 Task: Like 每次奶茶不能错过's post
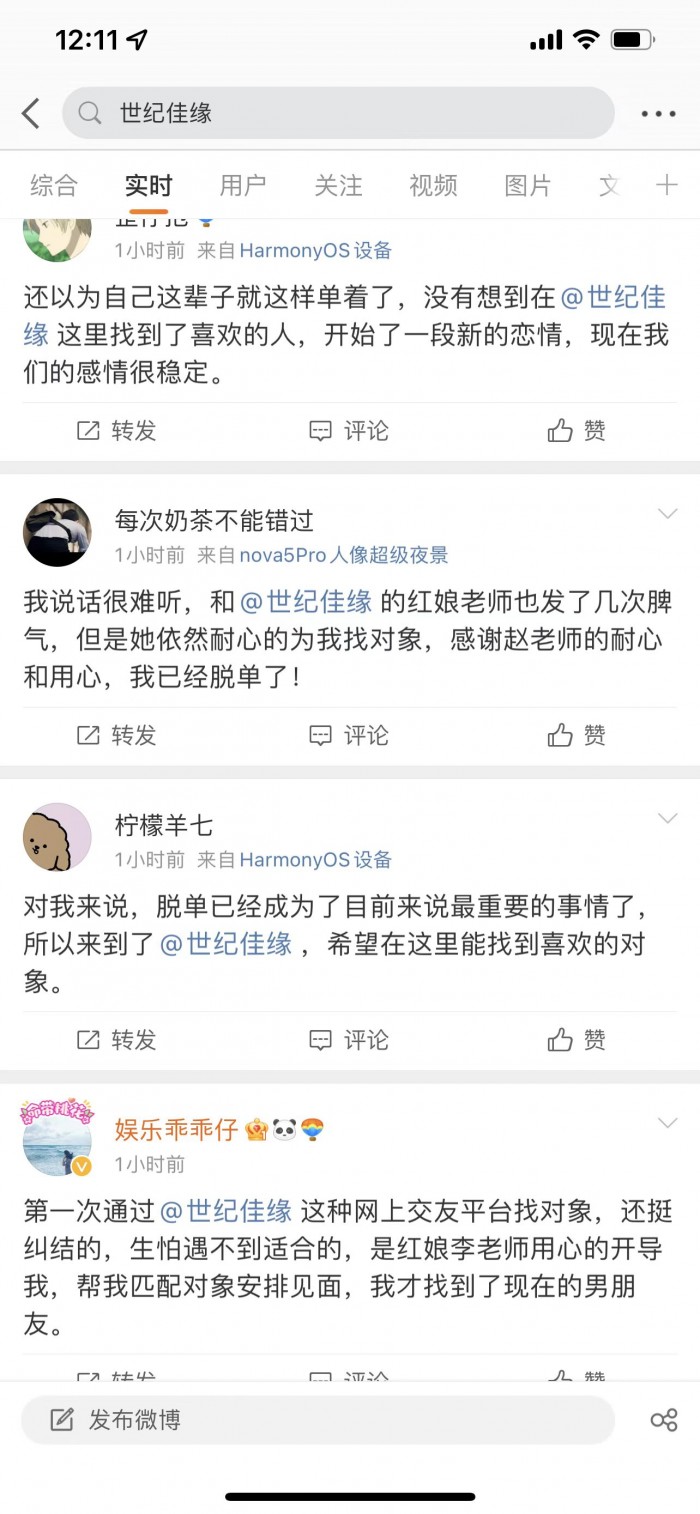click(577, 736)
